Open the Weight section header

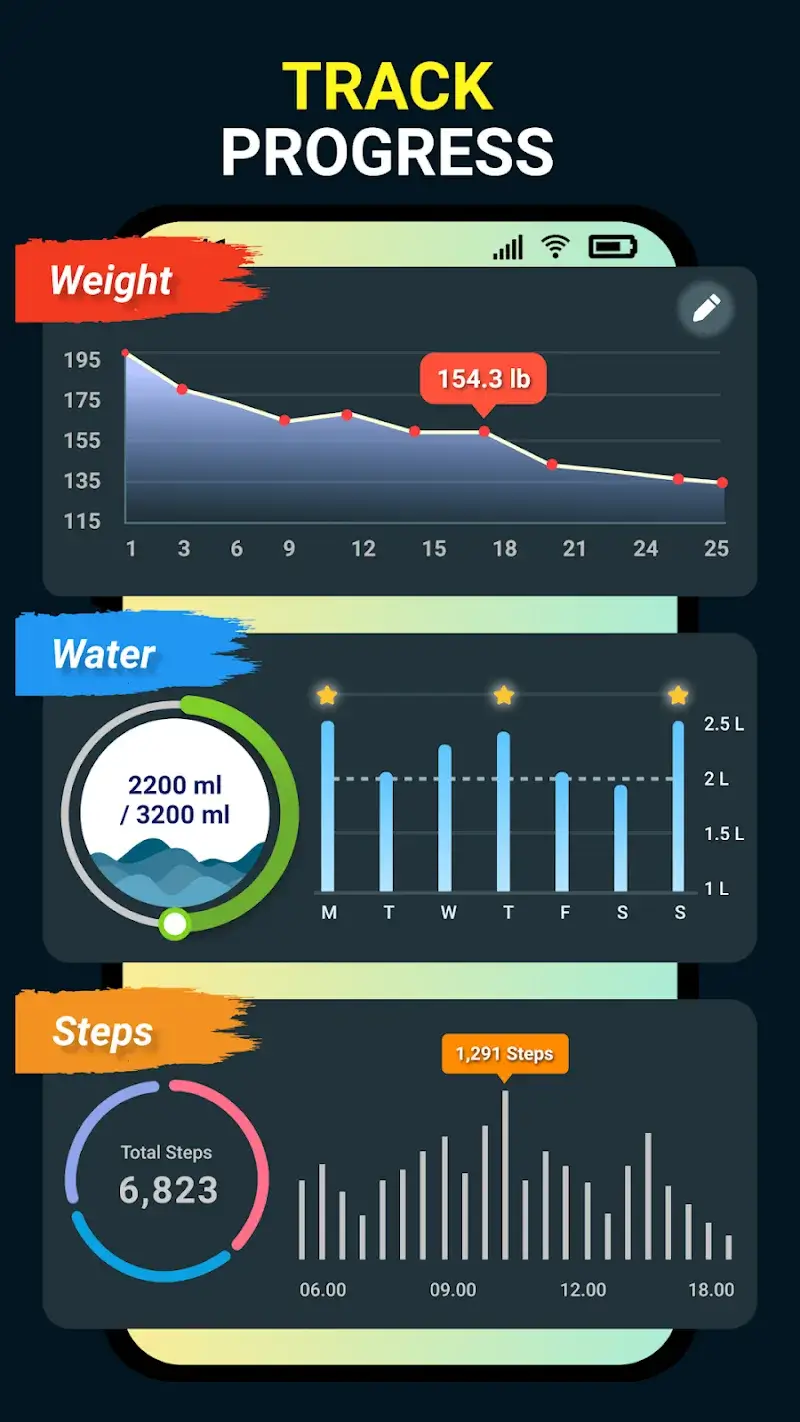tap(110, 282)
